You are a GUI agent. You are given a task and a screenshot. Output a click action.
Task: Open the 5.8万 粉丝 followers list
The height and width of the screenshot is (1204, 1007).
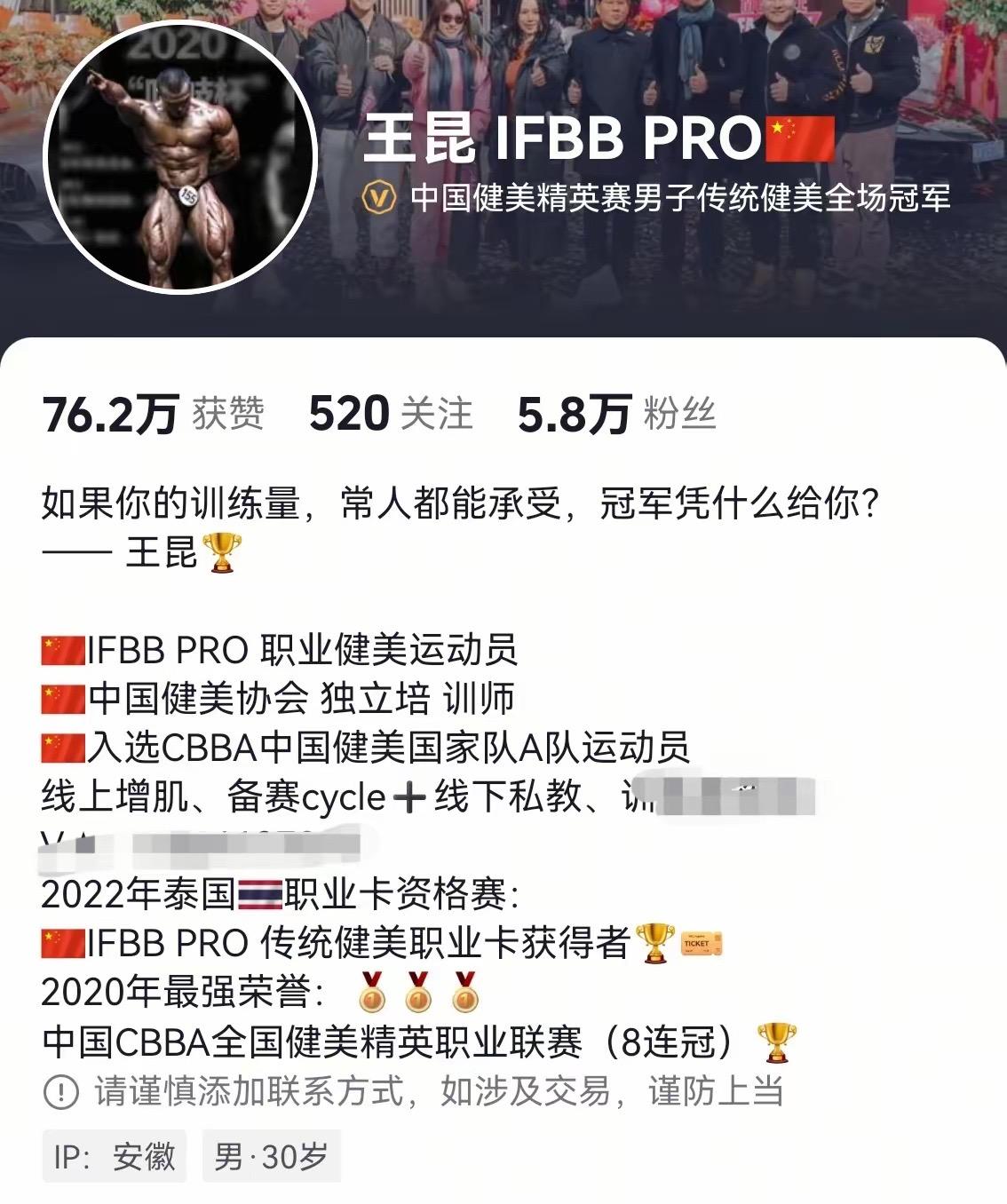616,414
